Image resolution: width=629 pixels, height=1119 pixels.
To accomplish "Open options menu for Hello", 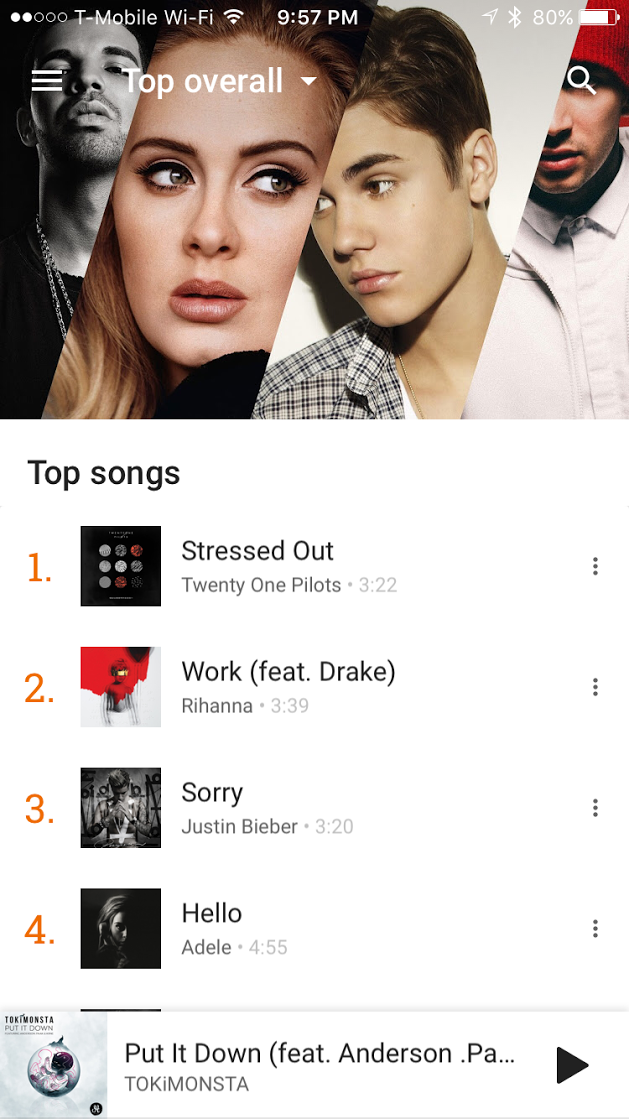I will coord(595,929).
